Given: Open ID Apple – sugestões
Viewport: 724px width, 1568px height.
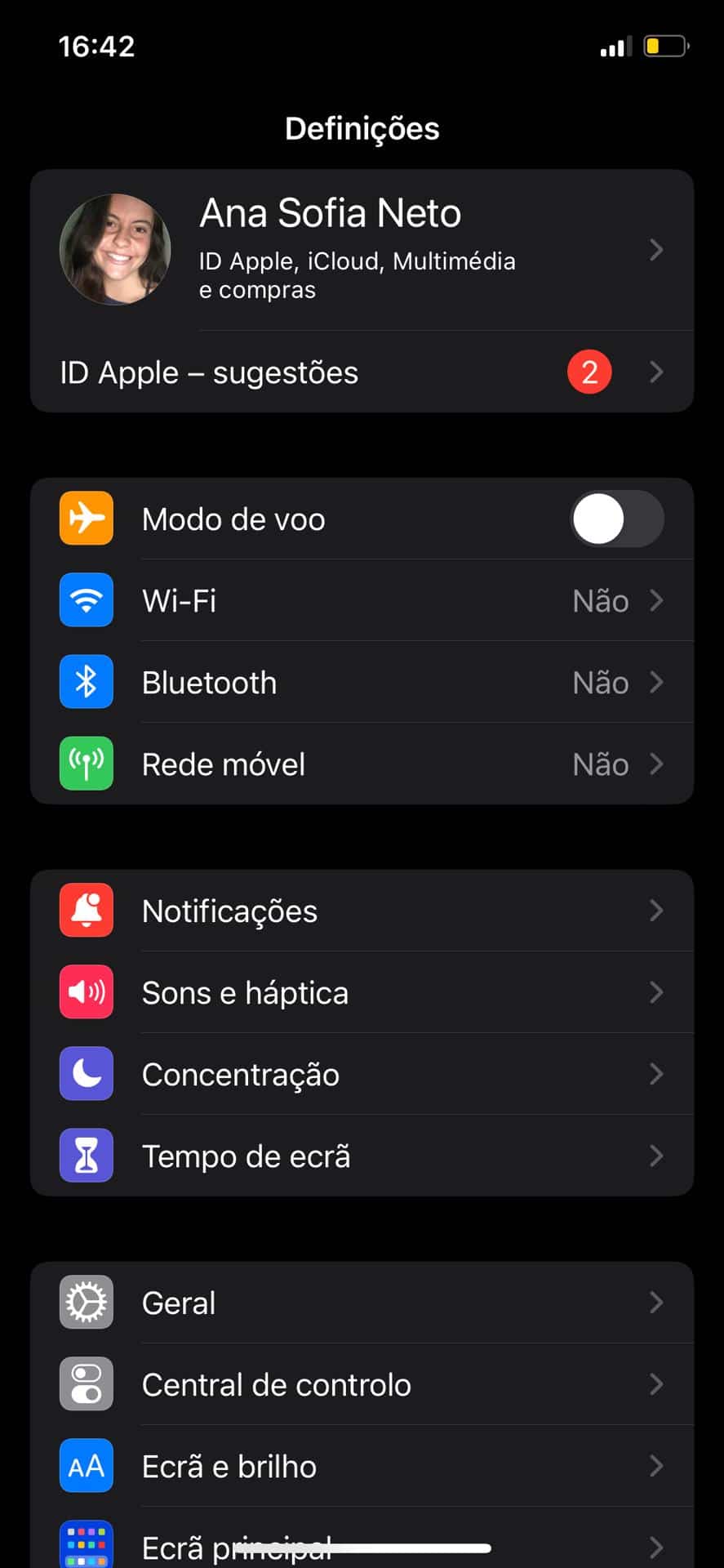Looking at the screenshot, I should tap(362, 372).
